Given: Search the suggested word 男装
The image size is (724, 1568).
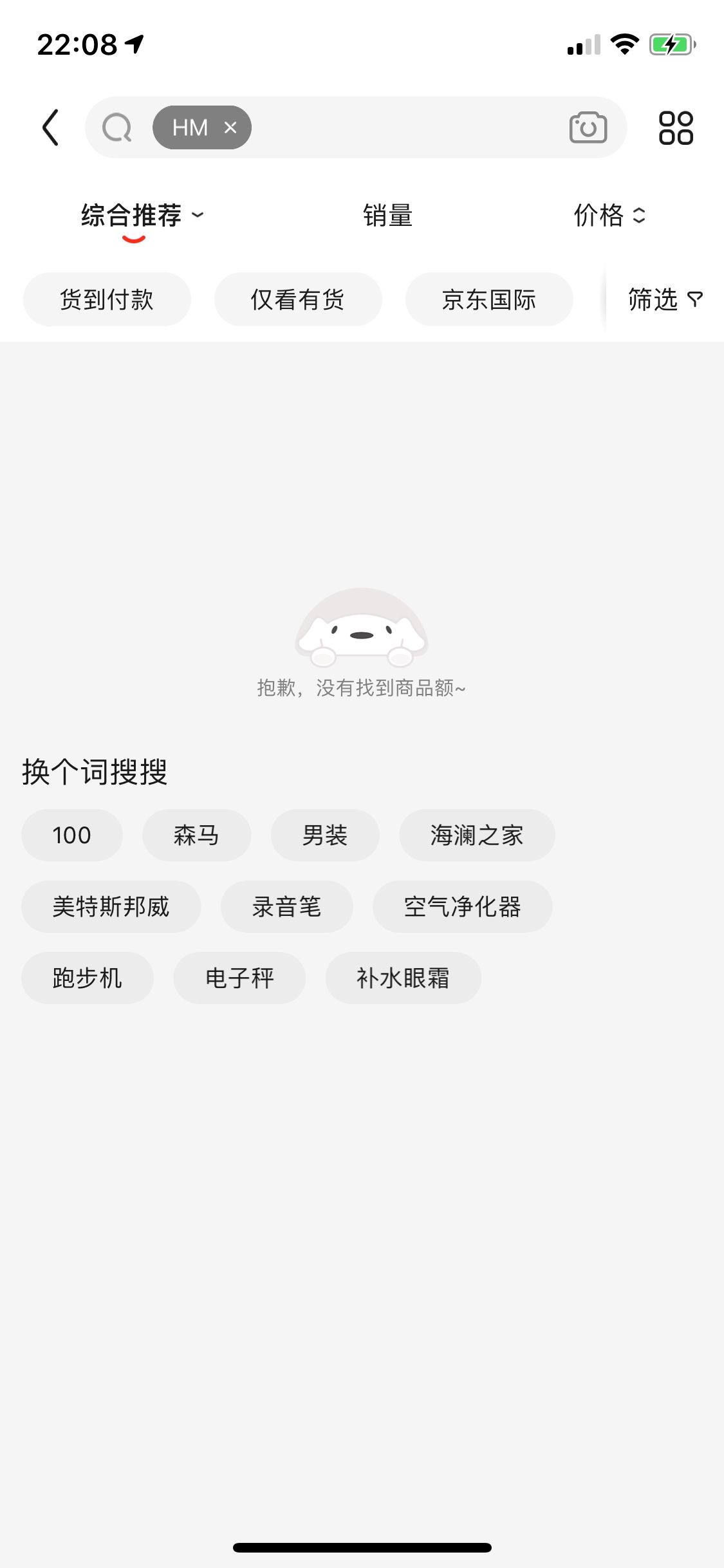Looking at the screenshot, I should coord(325,835).
